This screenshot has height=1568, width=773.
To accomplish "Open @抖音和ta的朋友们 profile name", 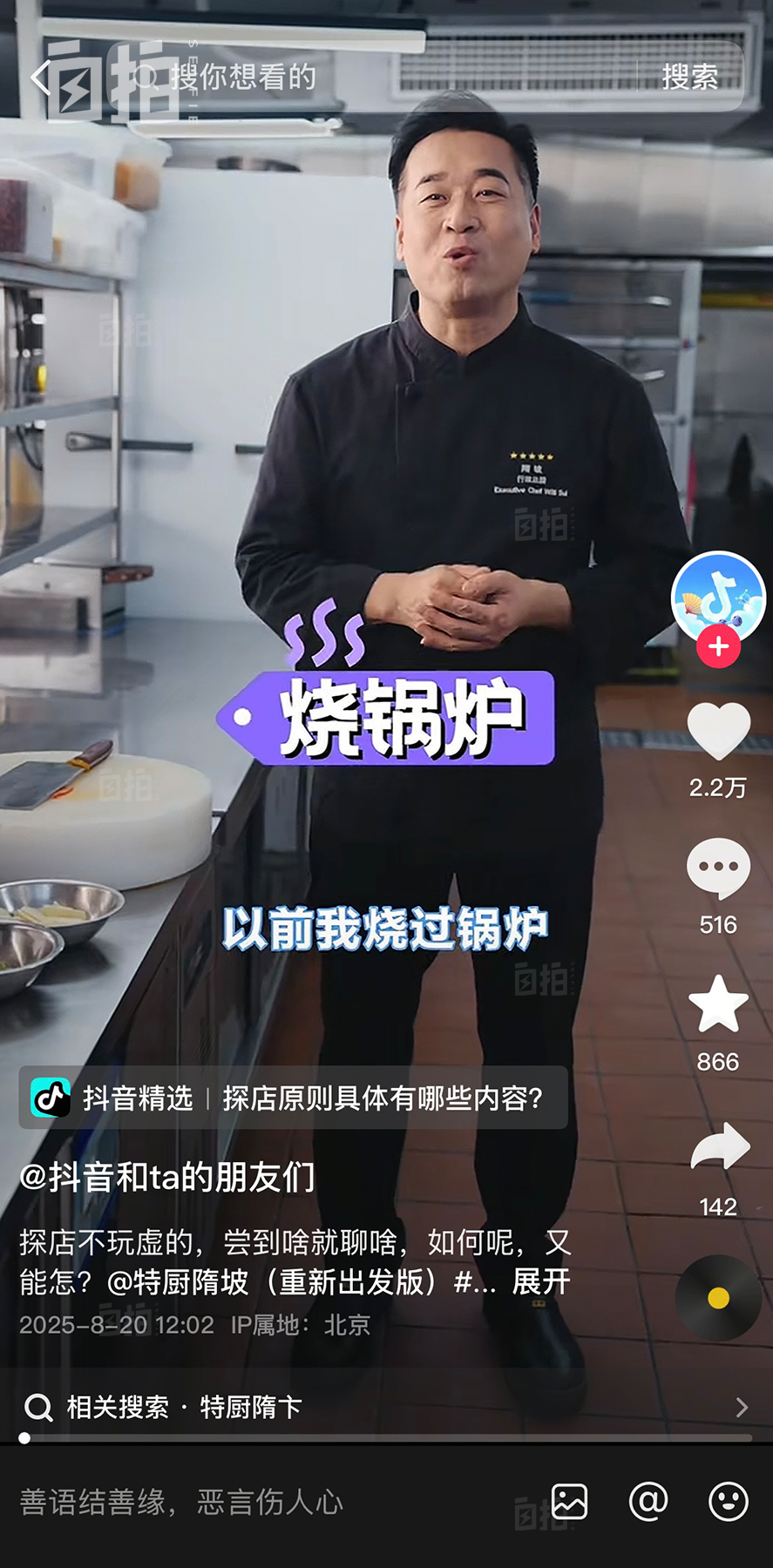I will tap(167, 1177).
